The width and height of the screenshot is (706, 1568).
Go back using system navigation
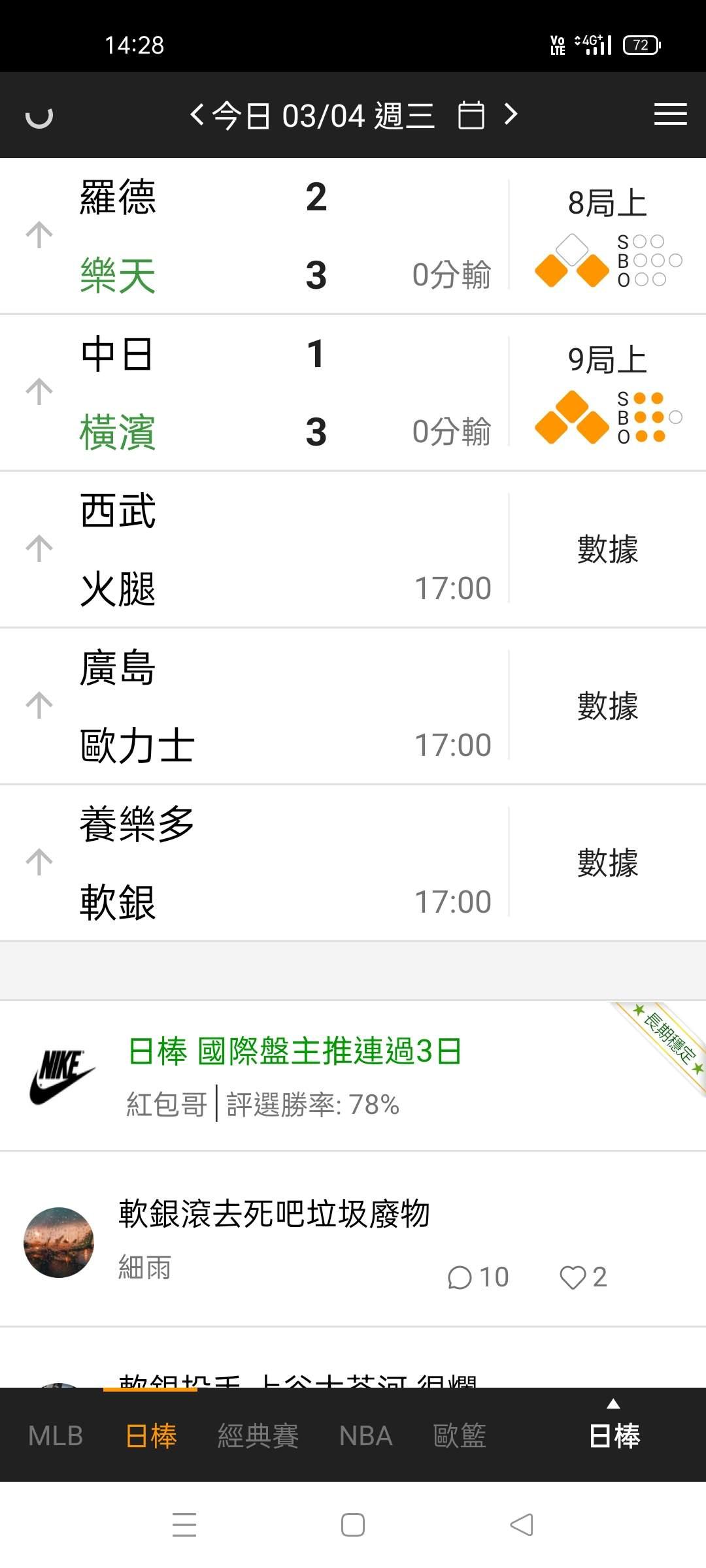pyautogui.click(x=522, y=1525)
